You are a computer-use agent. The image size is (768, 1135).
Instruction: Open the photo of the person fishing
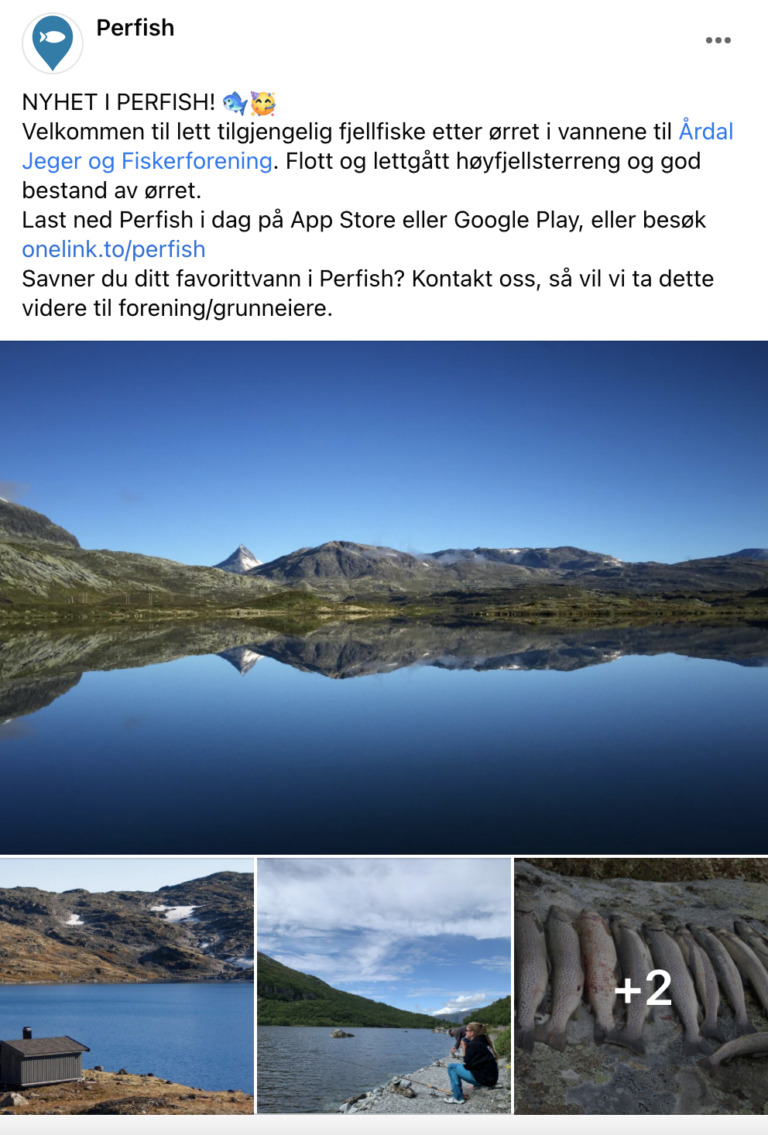click(x=384, y=986)
